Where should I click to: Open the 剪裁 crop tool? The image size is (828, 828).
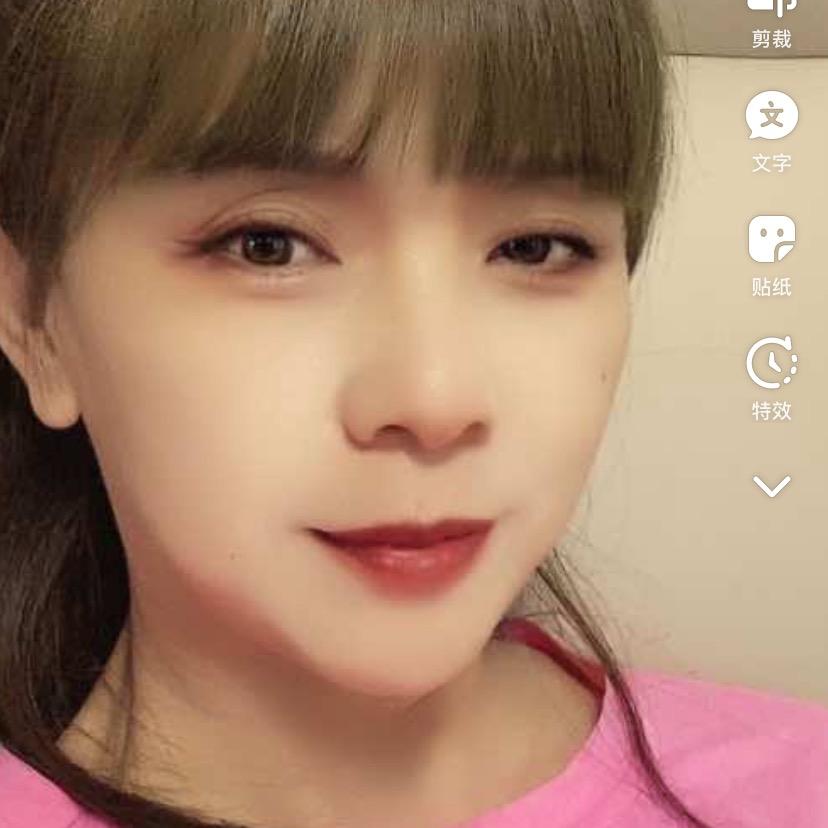[771, 22]
